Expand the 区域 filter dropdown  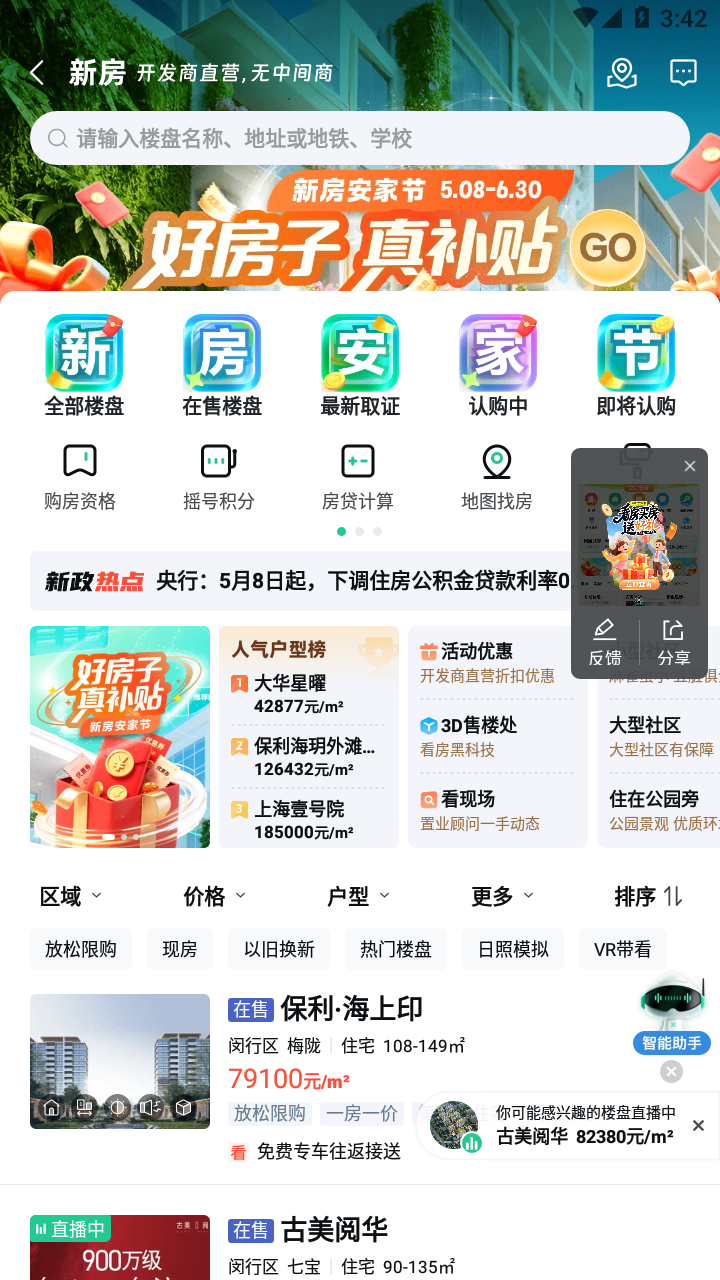pos(70,897)
